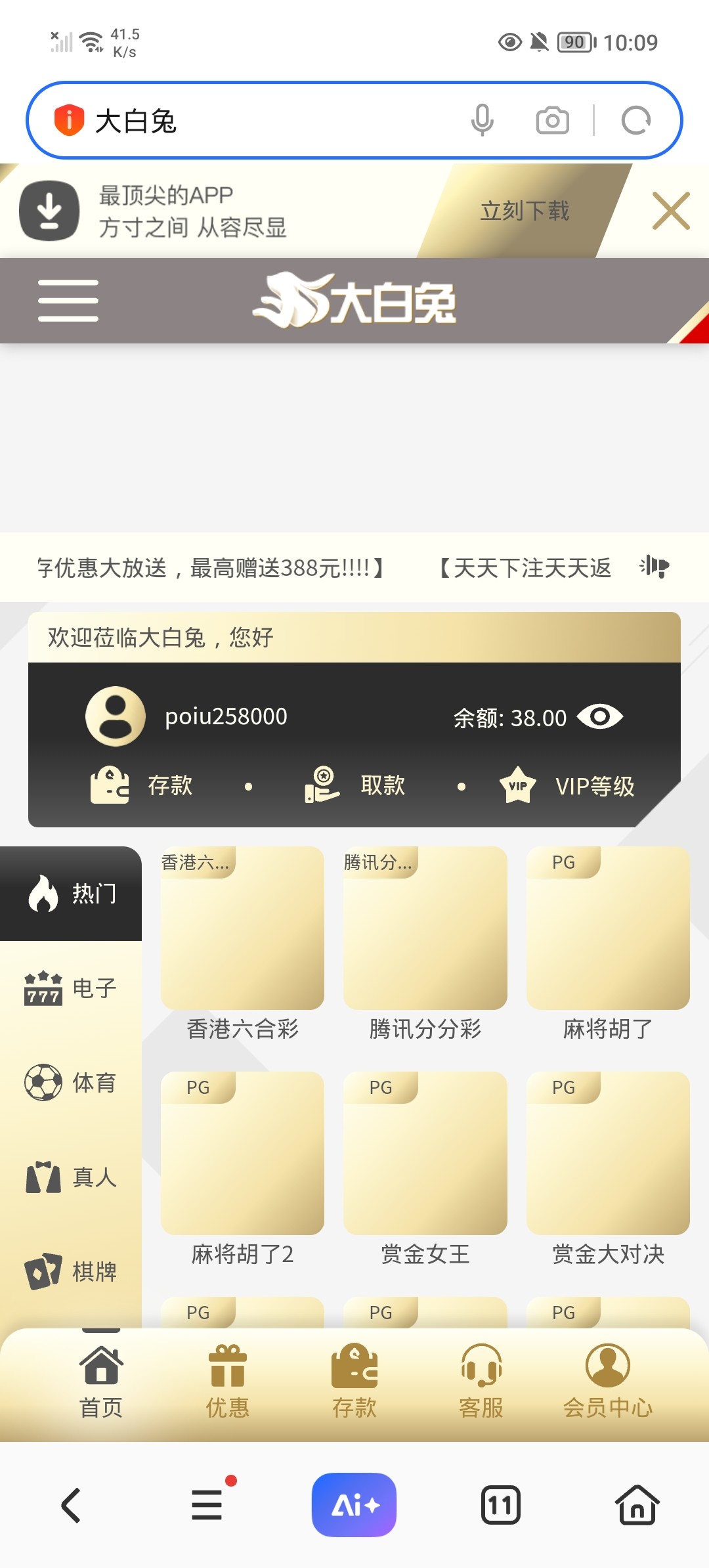Screen dimensions: 709x1568
Task: Open camera search in the address bar
Action: coord(552,120)
